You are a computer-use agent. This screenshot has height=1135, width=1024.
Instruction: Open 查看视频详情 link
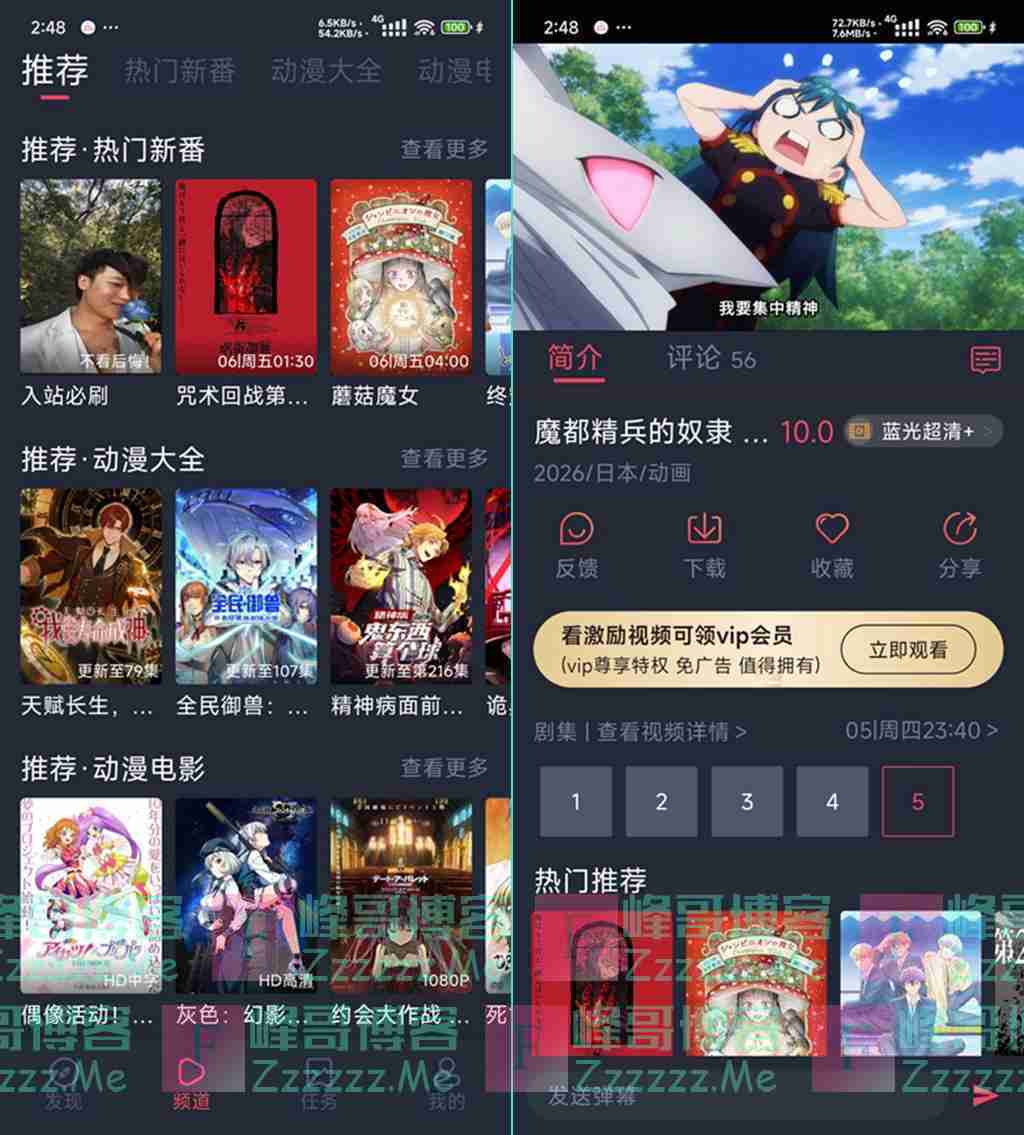pyautogui.click(x=671, y=731)
